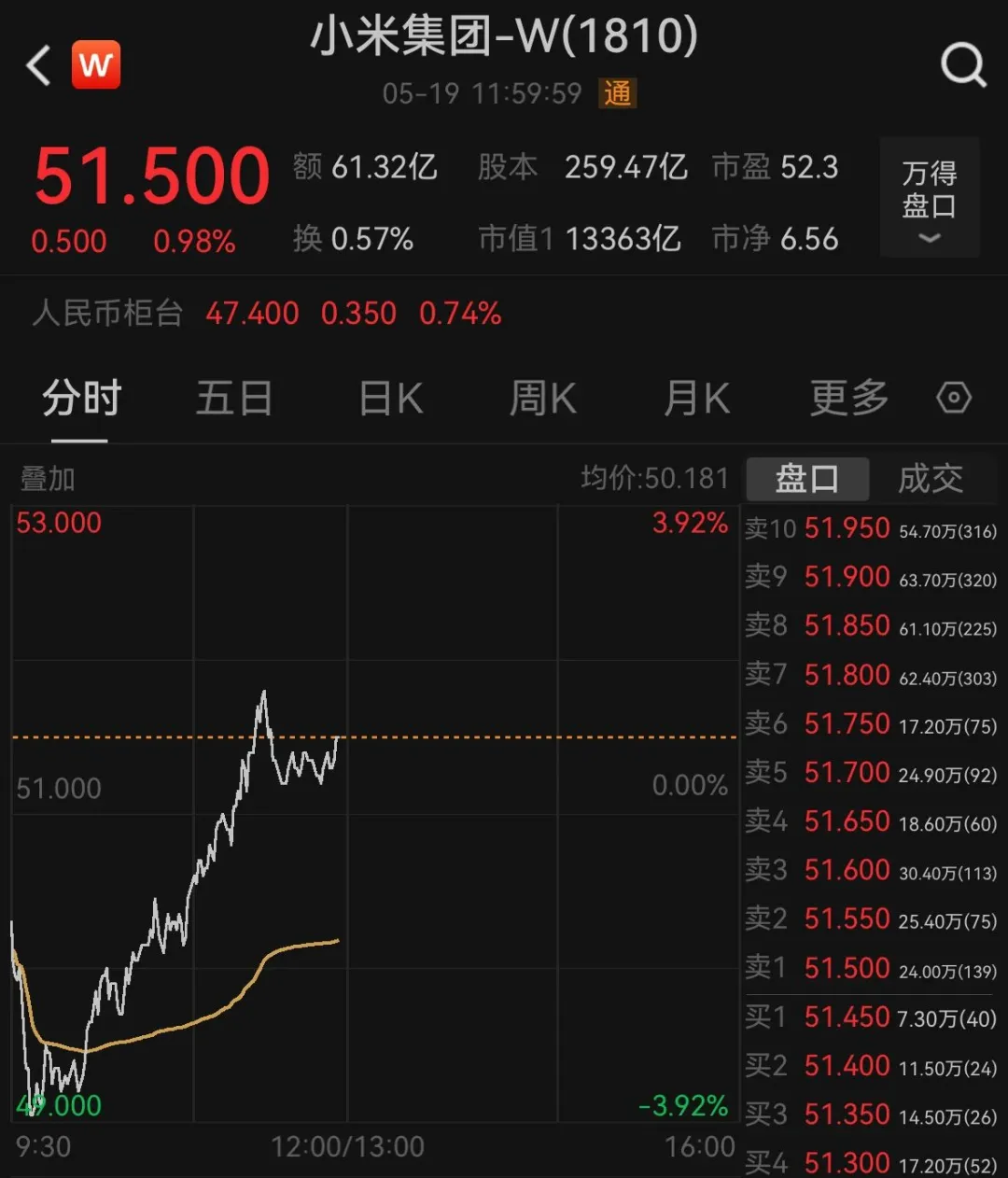Screen dimensions: 1008x1178
Task: Tap the 万得盘口 panel label
Action: [x=929, y=187]
